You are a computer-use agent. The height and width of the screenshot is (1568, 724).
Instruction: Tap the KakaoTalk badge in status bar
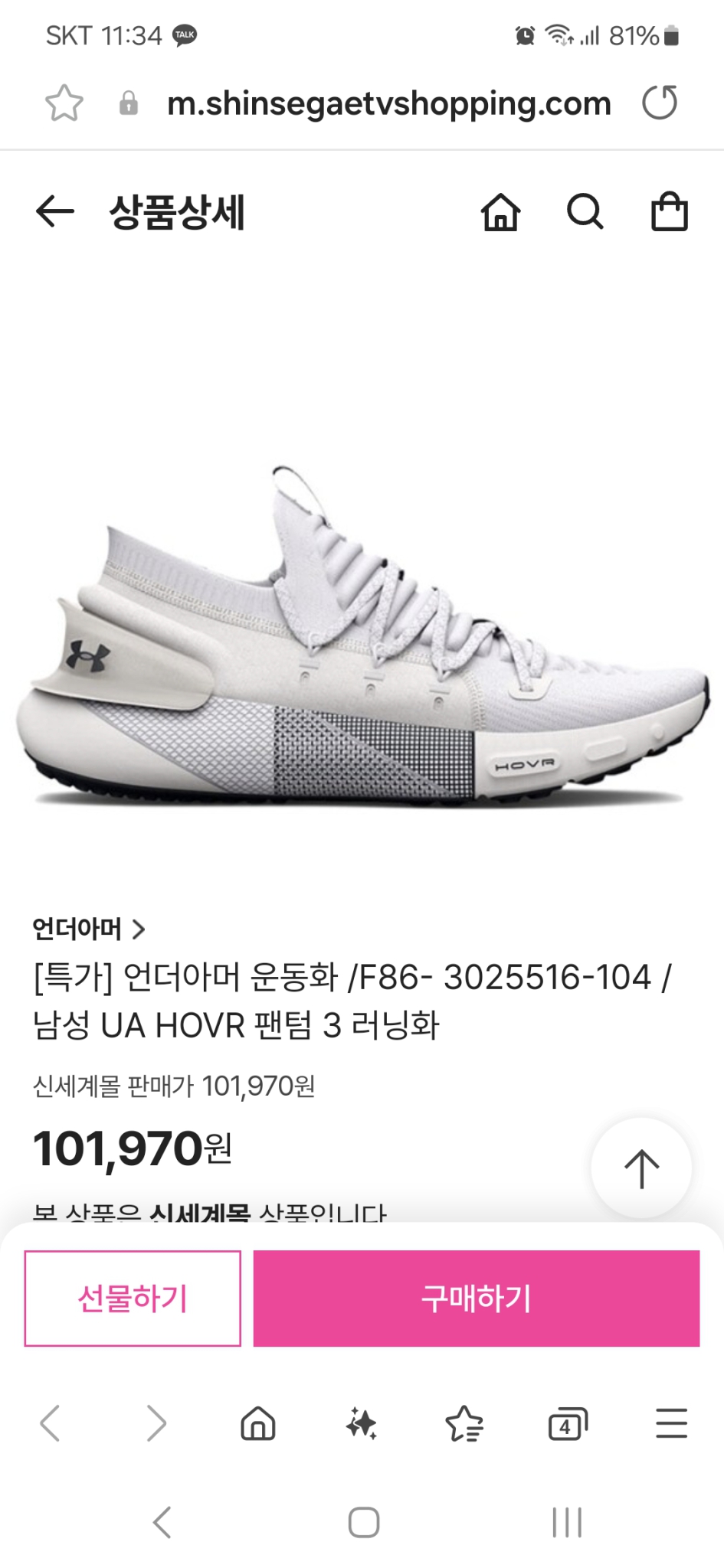[x=185, y=34]
